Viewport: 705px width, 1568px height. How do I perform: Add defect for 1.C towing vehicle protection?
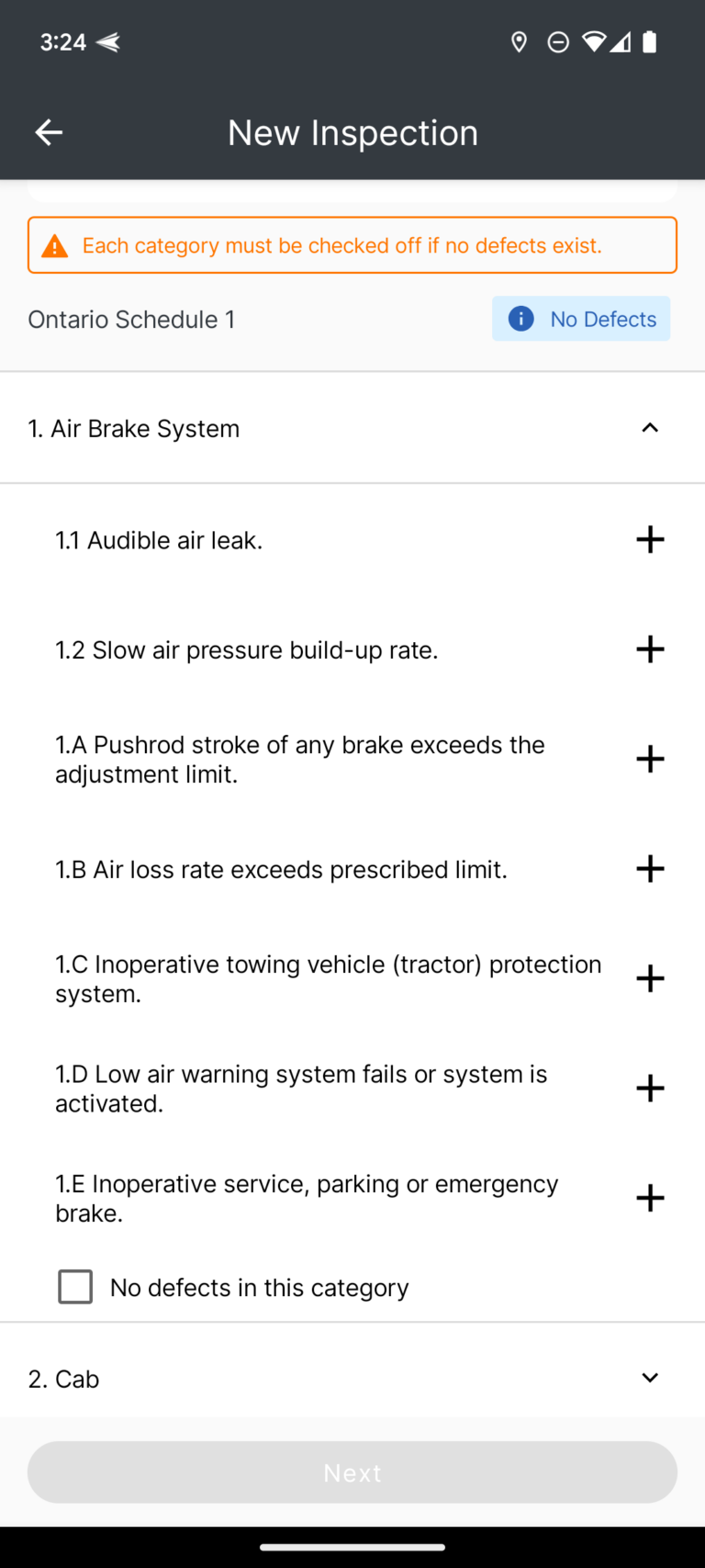(x=650, y=978)
